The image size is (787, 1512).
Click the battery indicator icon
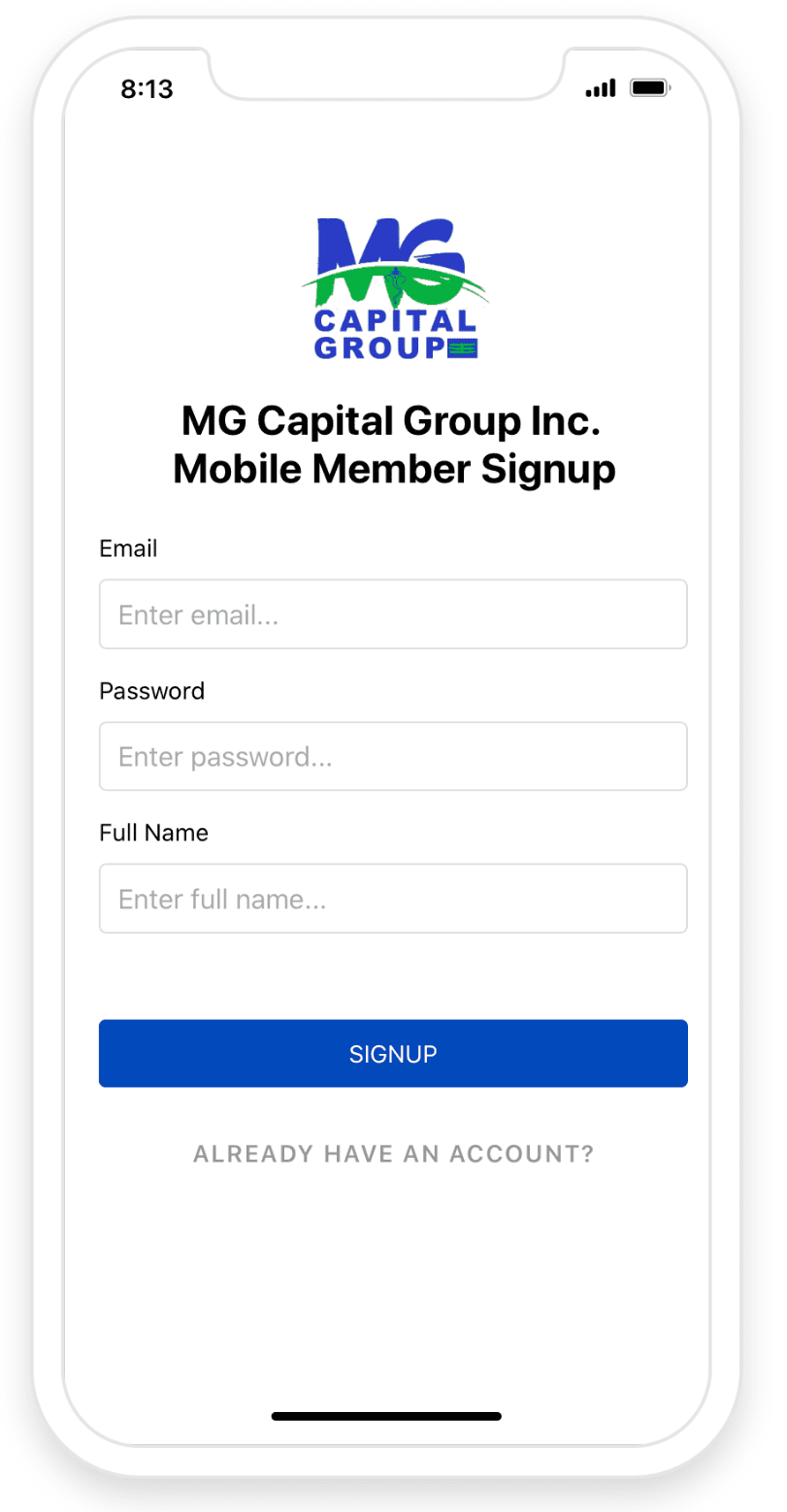click(650, 88)
